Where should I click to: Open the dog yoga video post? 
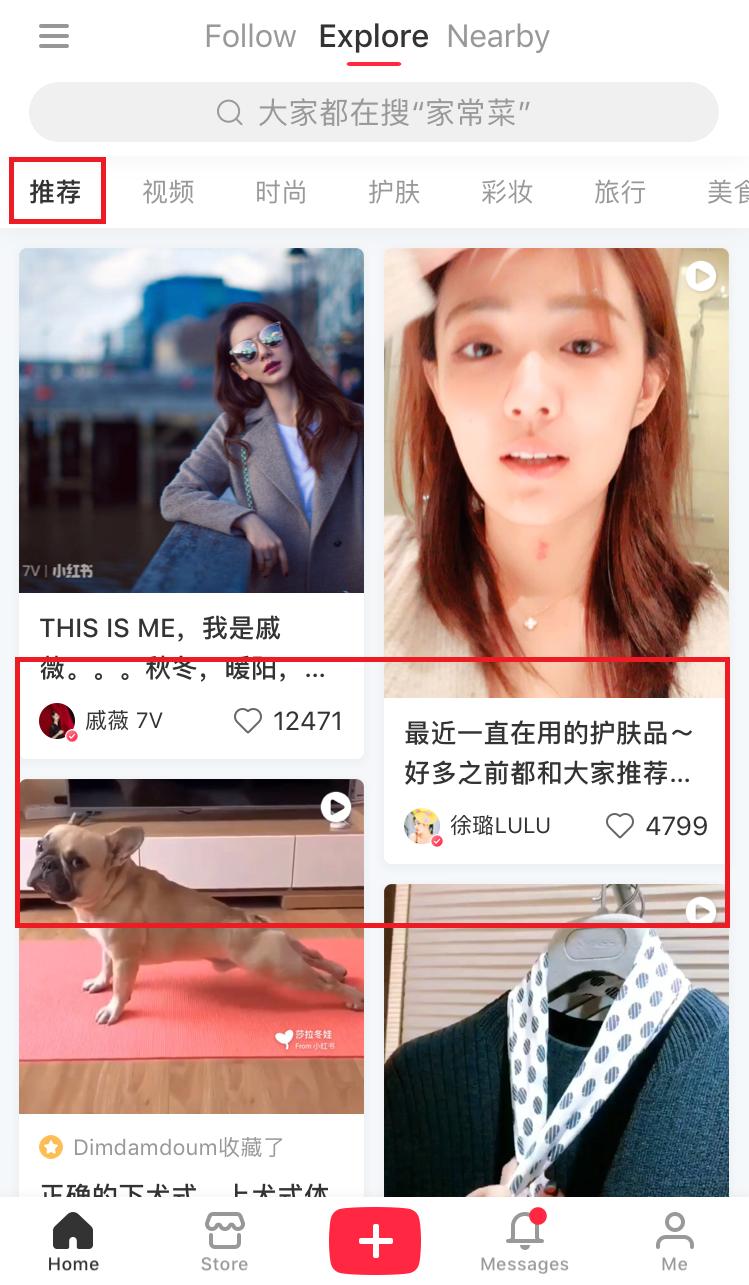click(x=191, y=945)
